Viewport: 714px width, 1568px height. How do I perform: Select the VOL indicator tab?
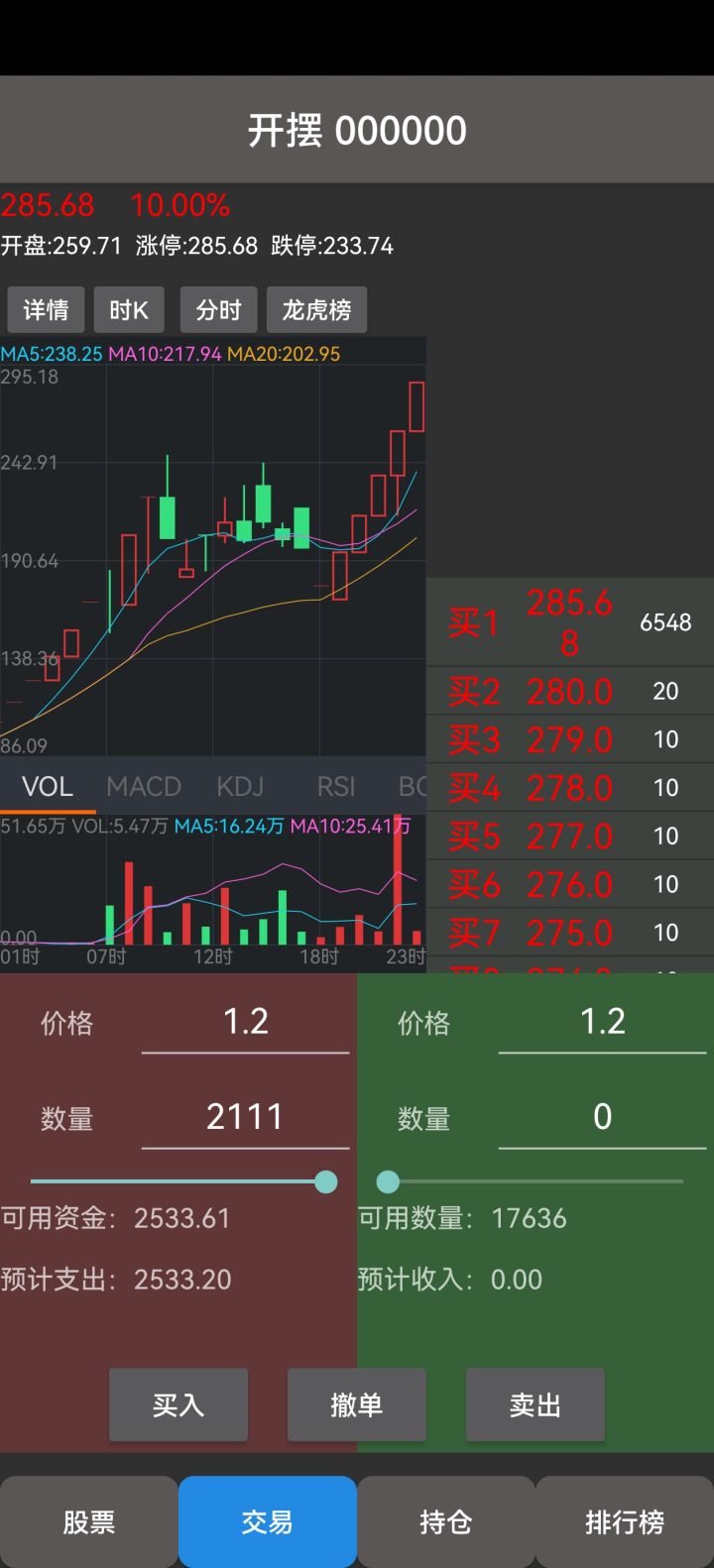tap(48, 787)
